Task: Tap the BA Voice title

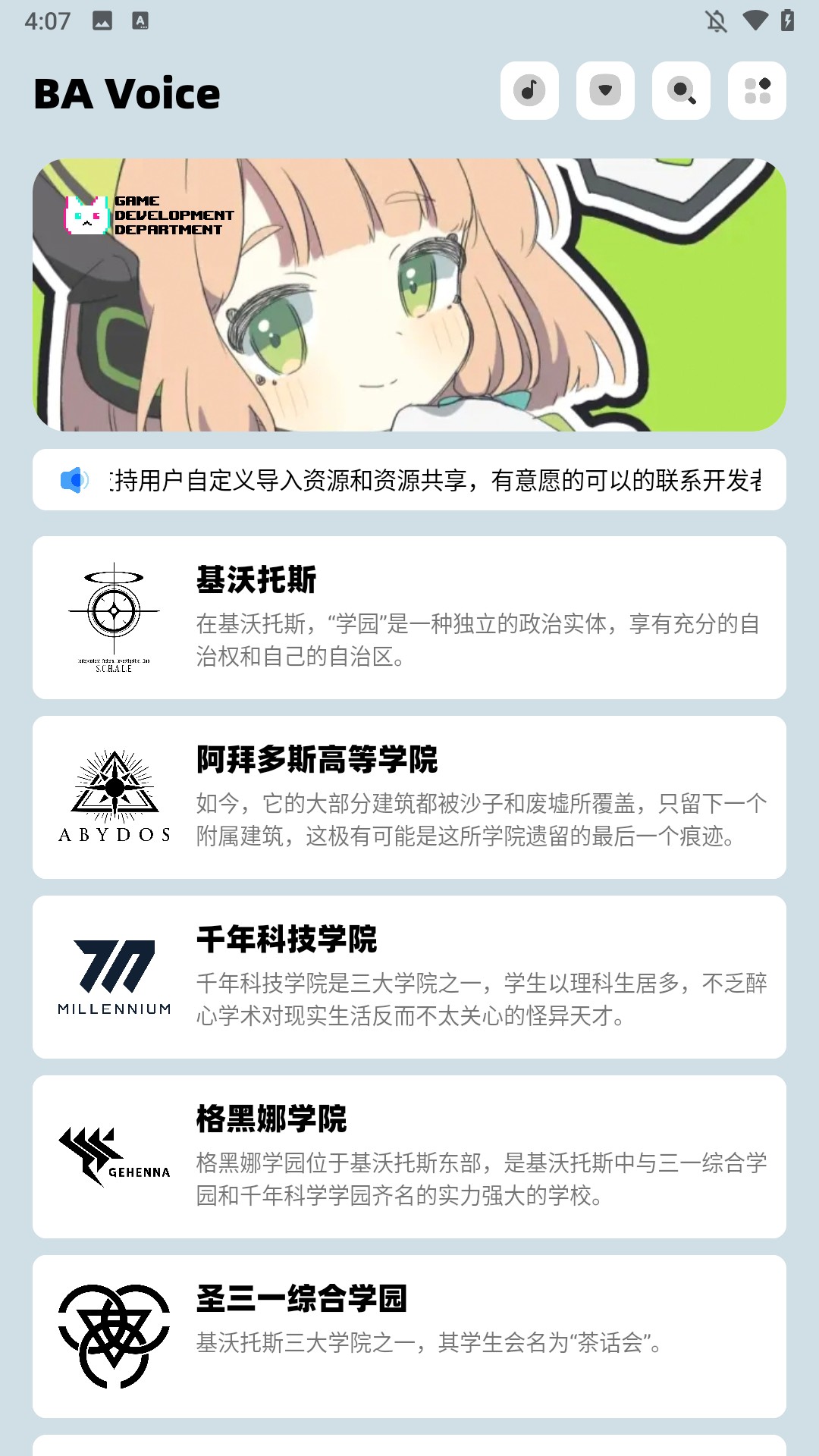Action: (x=129, y=93)
